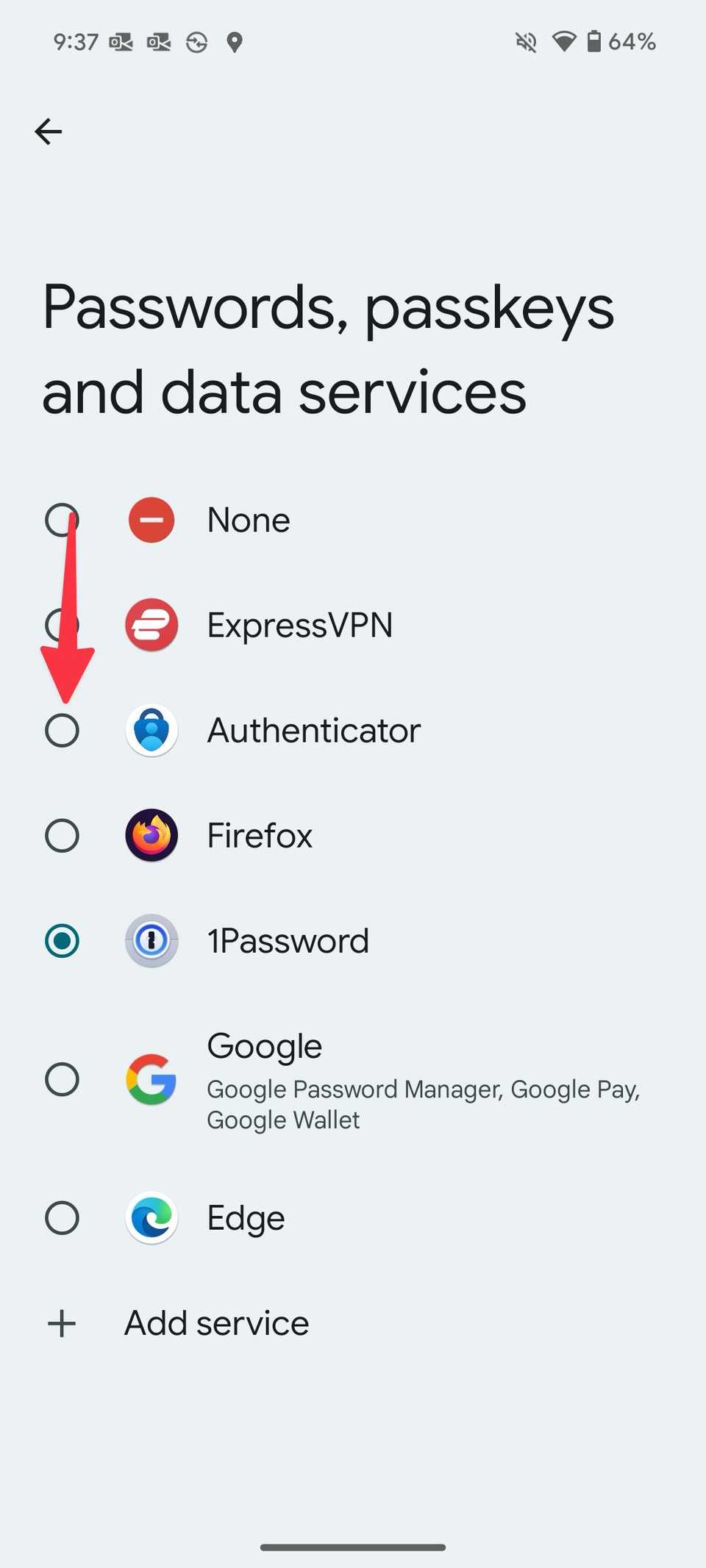The height and width of the screenshot is (1568, 706).
Task: Tap Add service
Action: tap(216, 1323)
